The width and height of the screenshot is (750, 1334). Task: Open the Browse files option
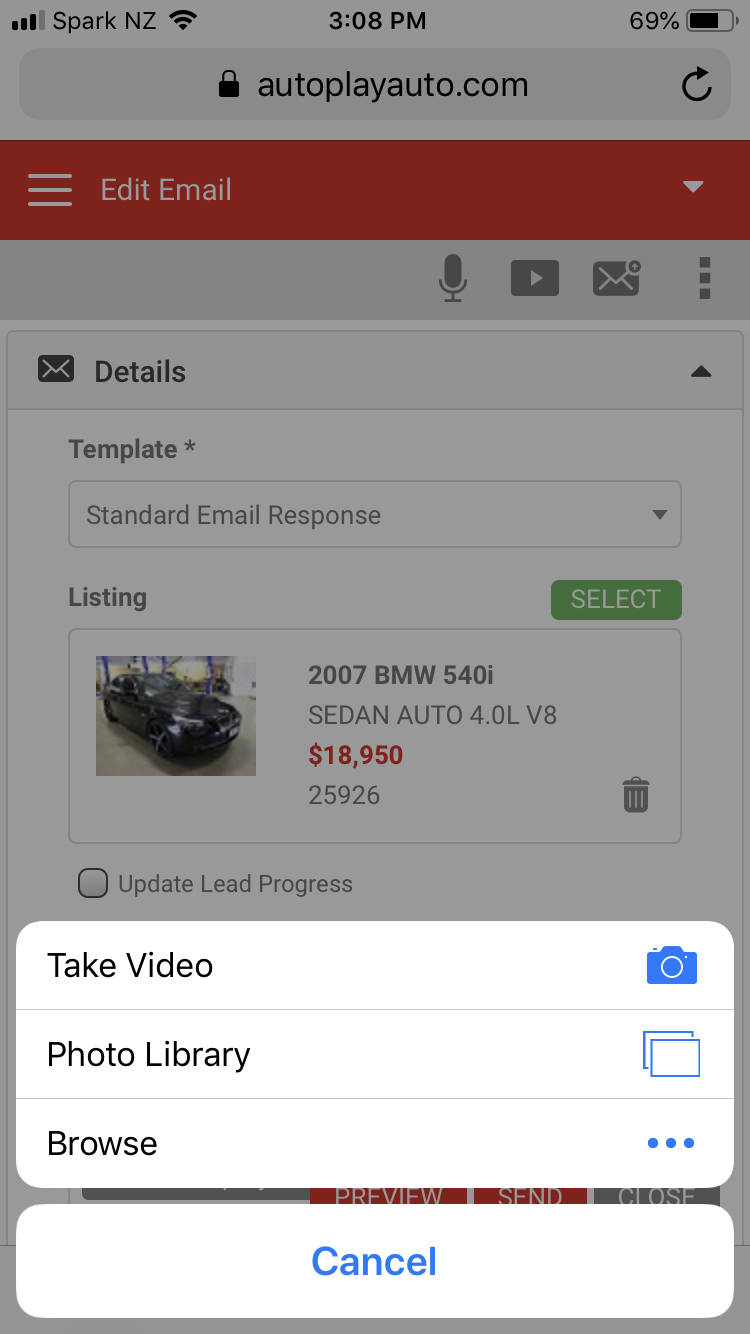(x=374, y=1143)
